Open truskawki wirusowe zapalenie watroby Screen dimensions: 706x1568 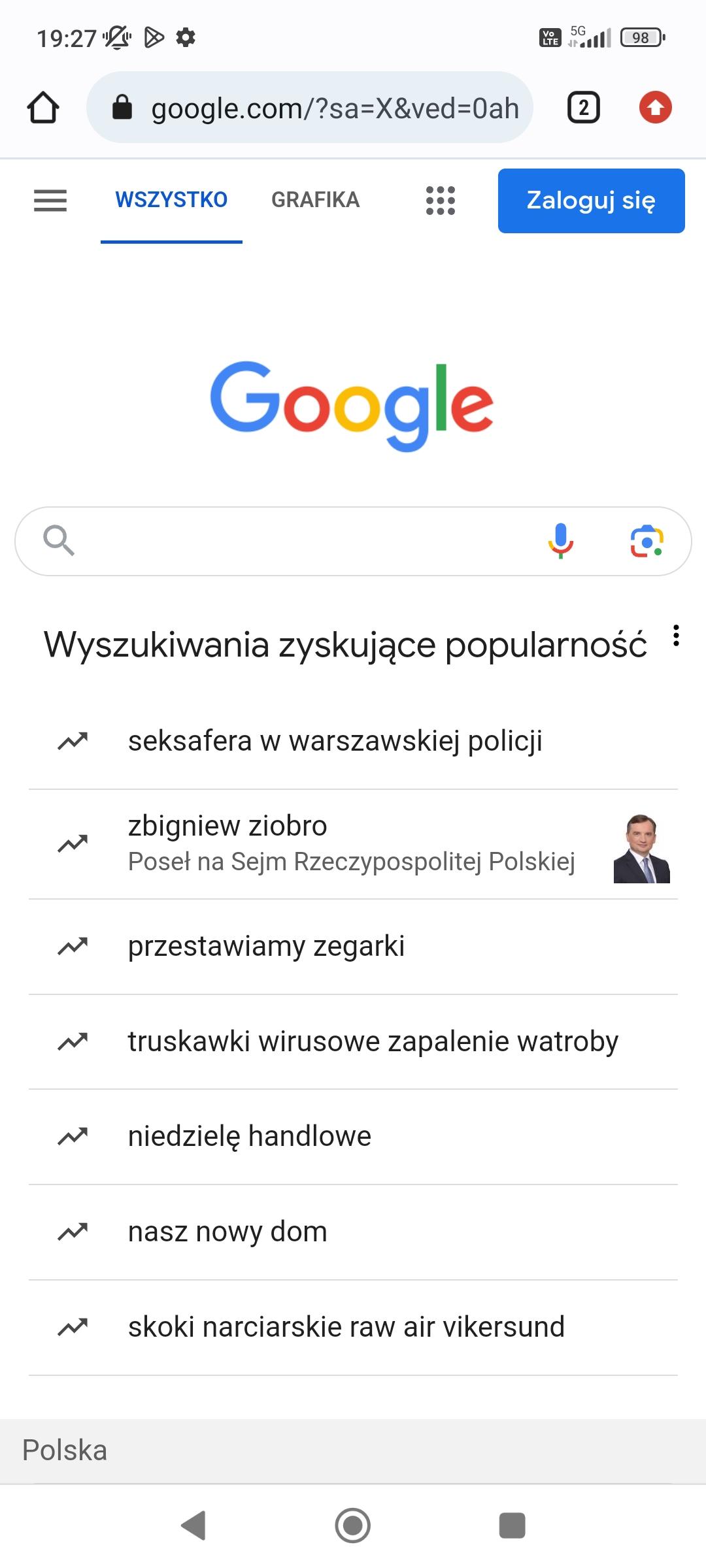373,1041
